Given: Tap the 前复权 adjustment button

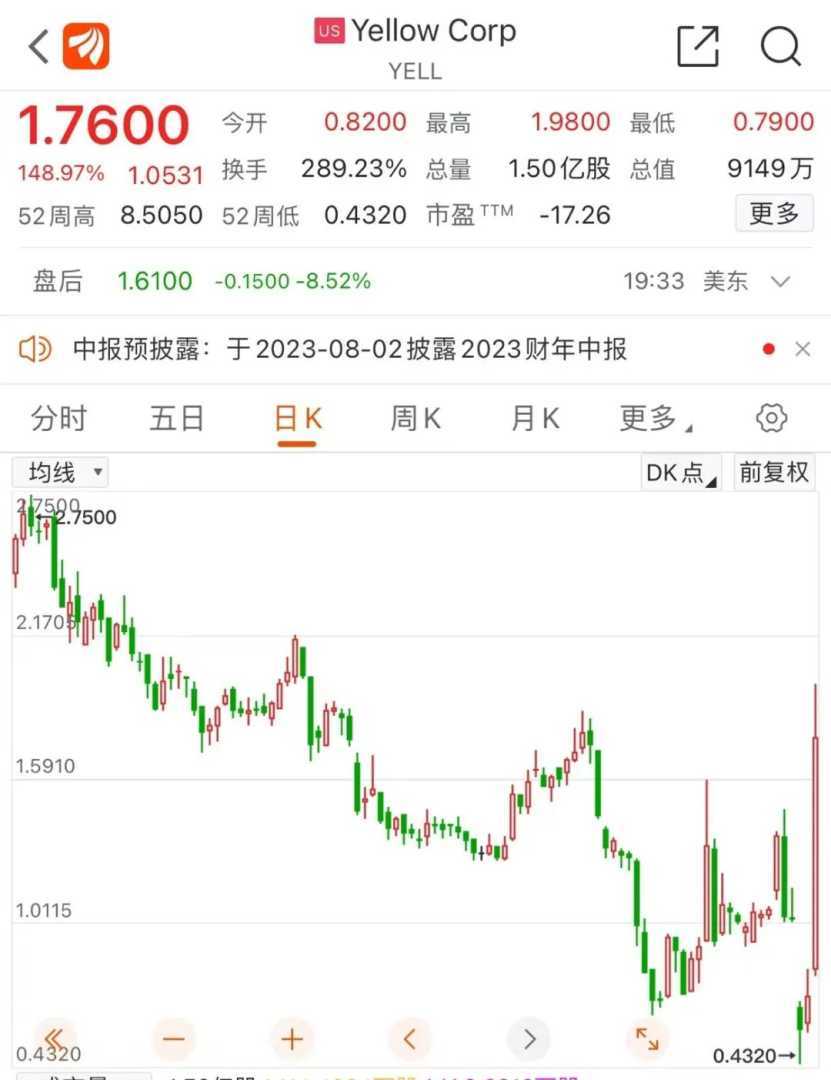Looking at the screenshot, I should pos(773,472).
